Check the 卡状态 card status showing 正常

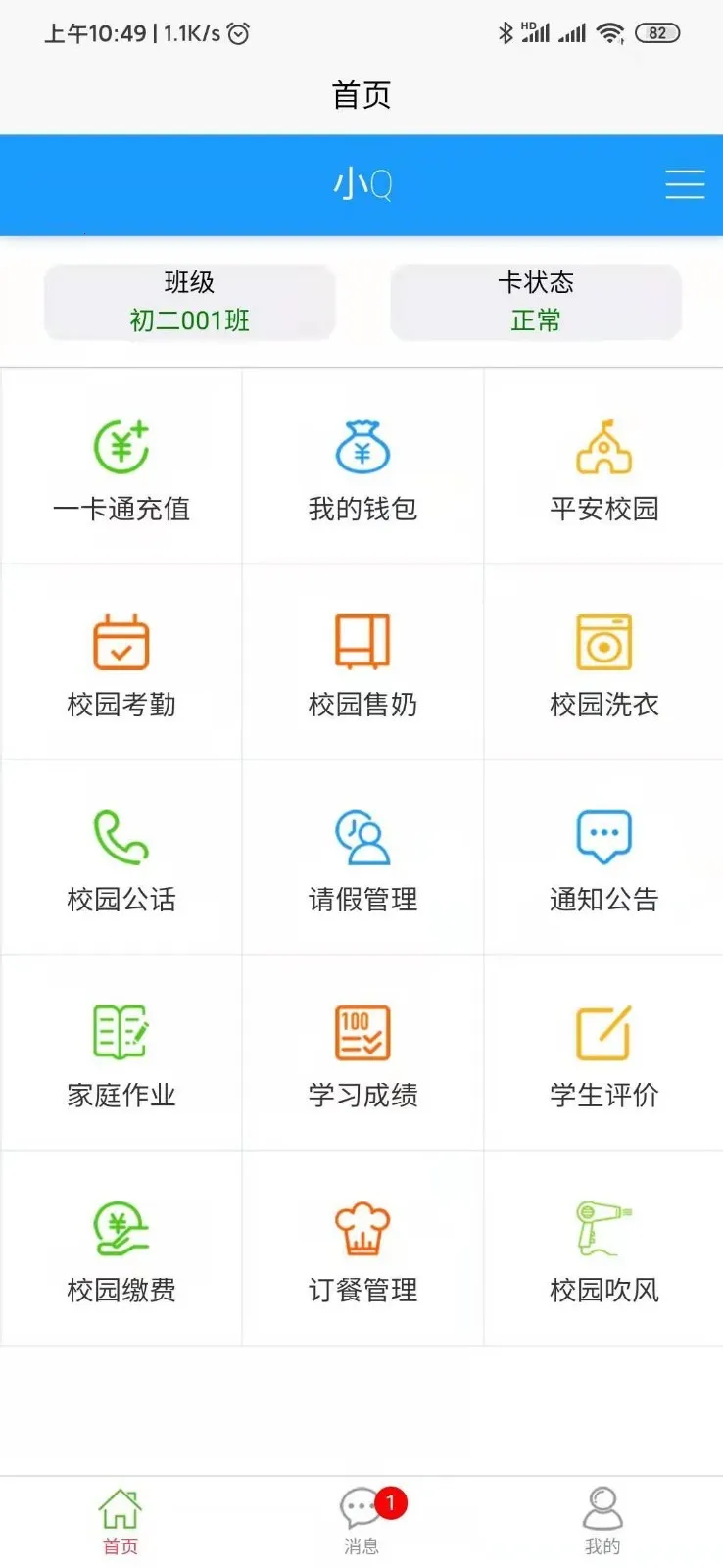coord(535,301)
